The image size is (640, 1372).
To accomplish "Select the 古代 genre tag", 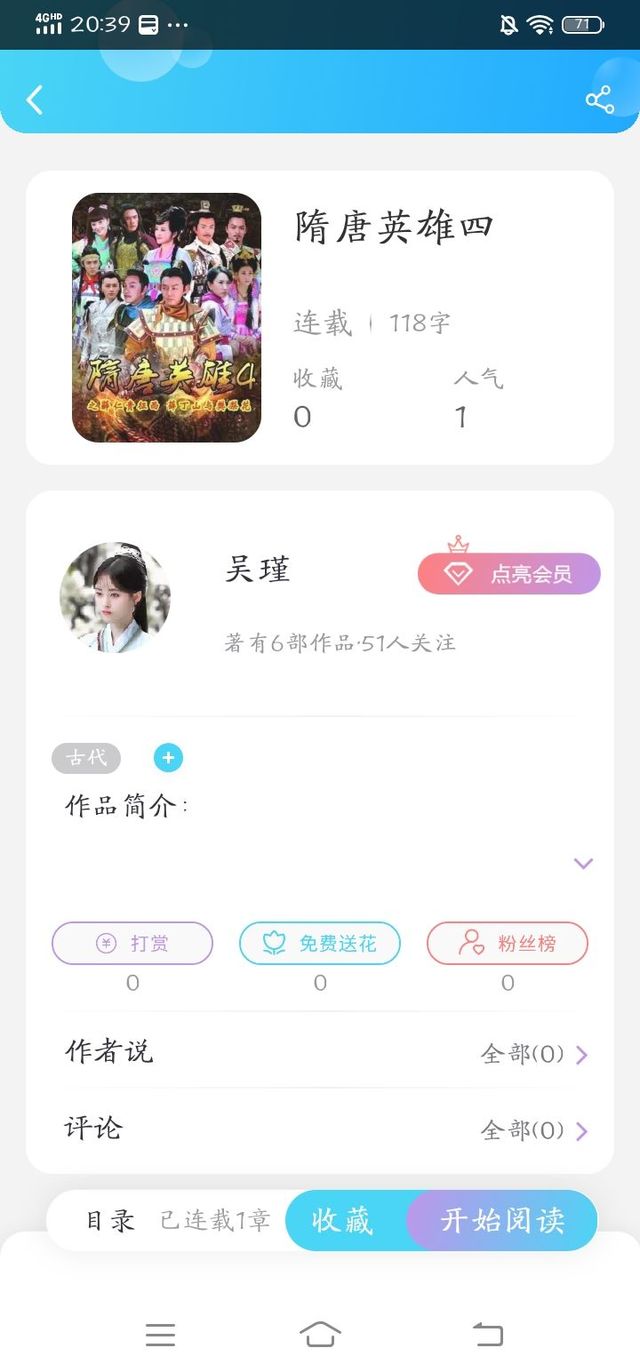I will click(86, 758).
